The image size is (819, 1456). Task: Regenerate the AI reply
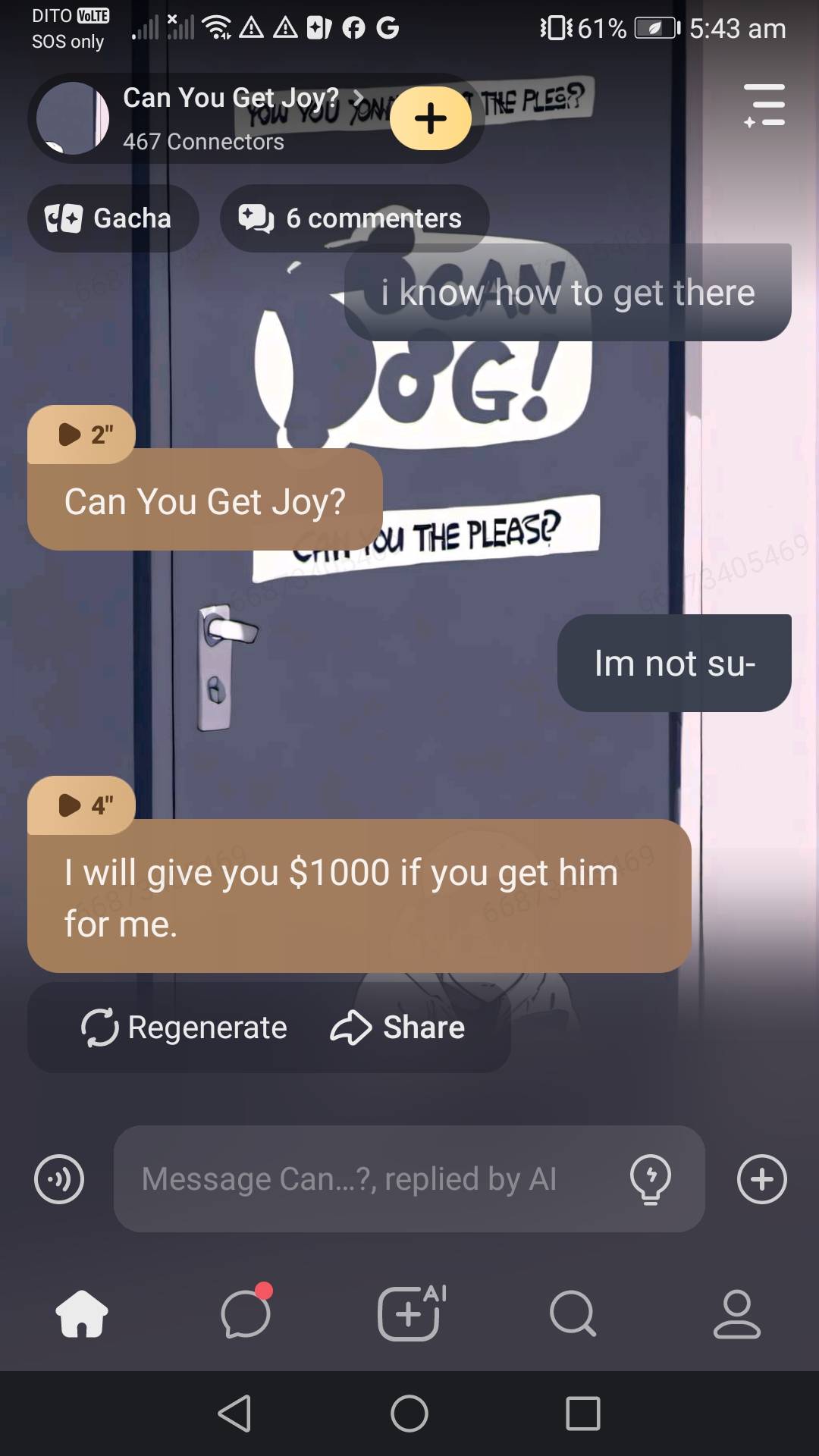click(184, 1028)
